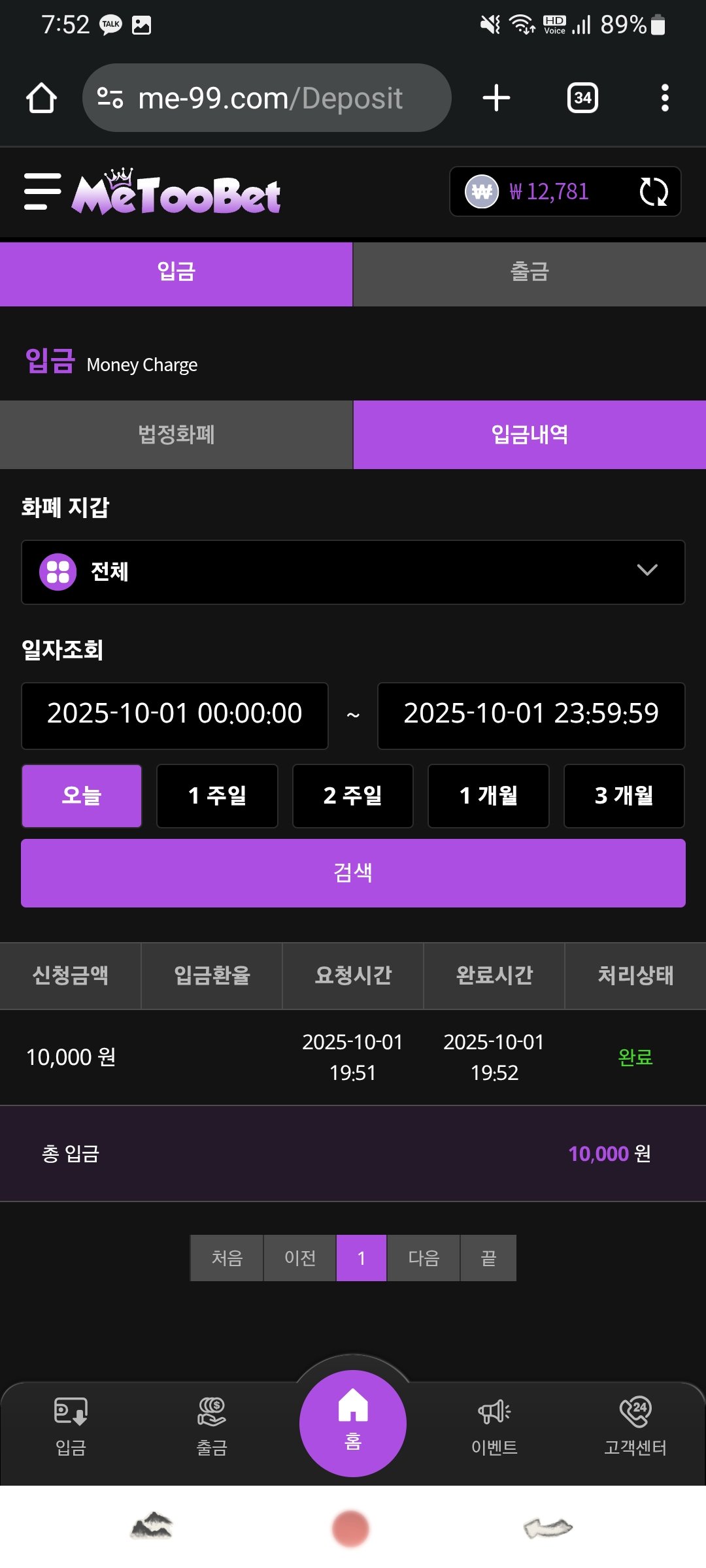Tap the 검색 search button
This screenshot has height=1568, width=706.
(x=353, y=873)
